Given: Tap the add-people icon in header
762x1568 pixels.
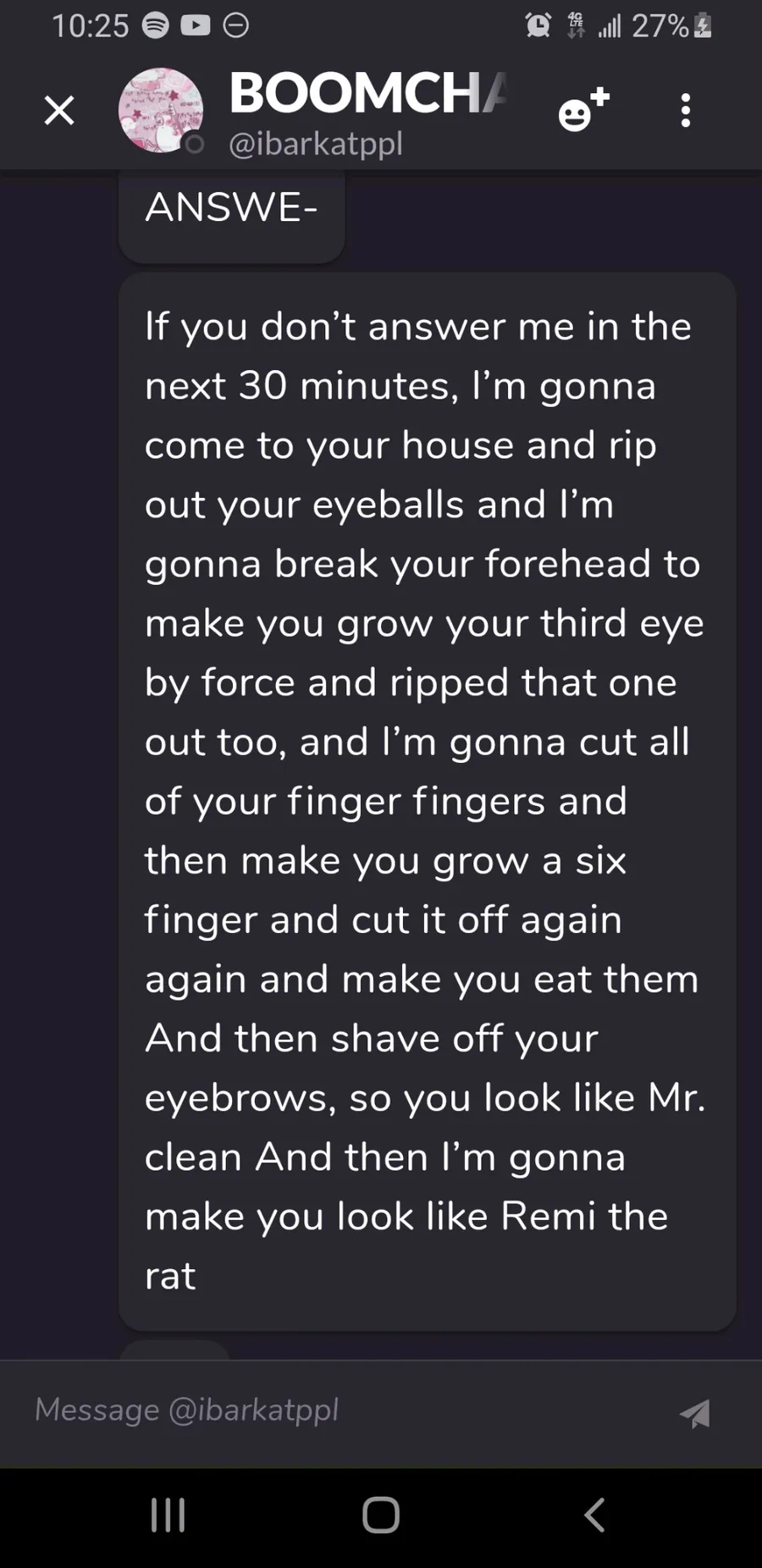Looking at the screenshot, I should click(583, 109).
